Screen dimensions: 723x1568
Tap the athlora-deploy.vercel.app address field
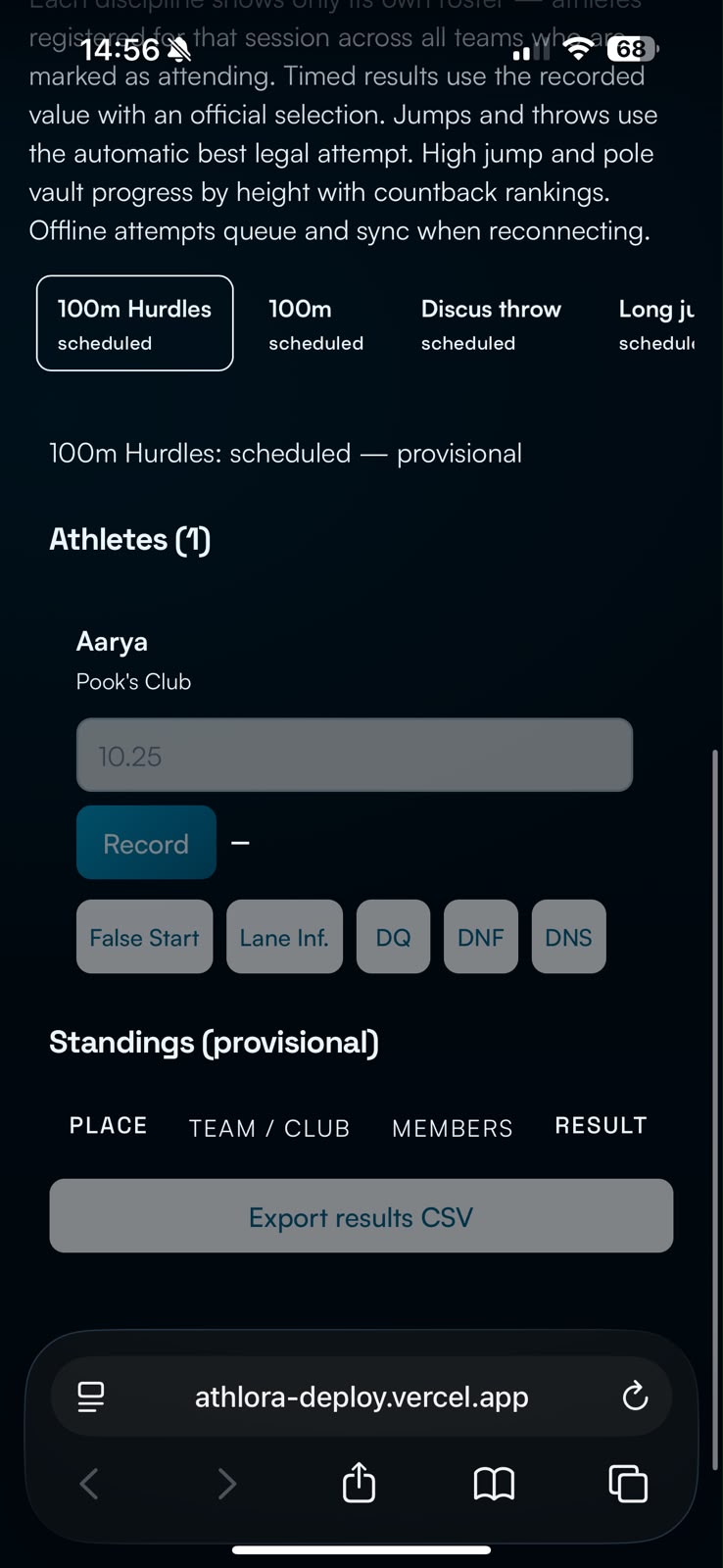[361, 1396]
